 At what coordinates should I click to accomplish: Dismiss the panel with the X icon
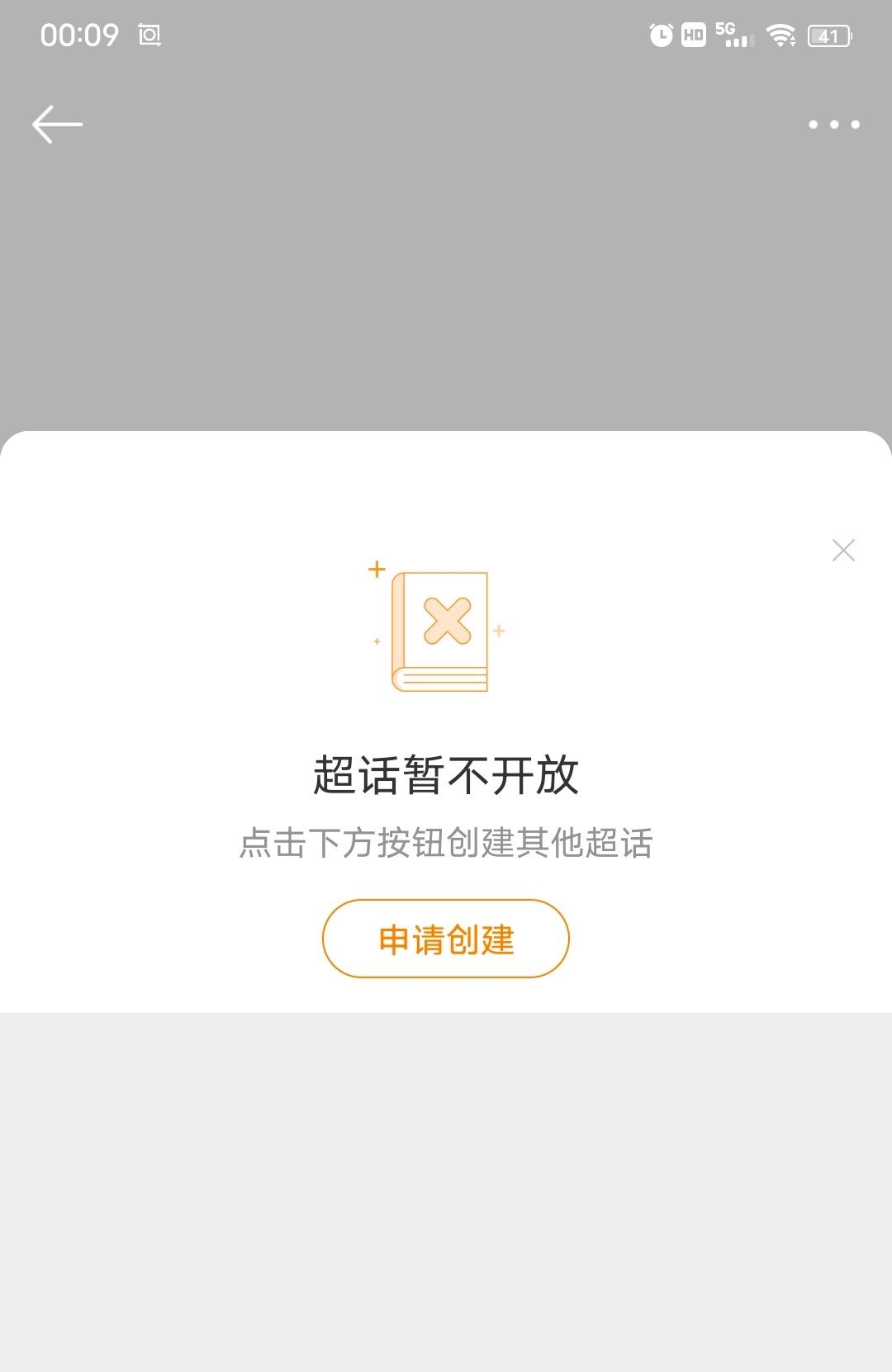(843, 551)
